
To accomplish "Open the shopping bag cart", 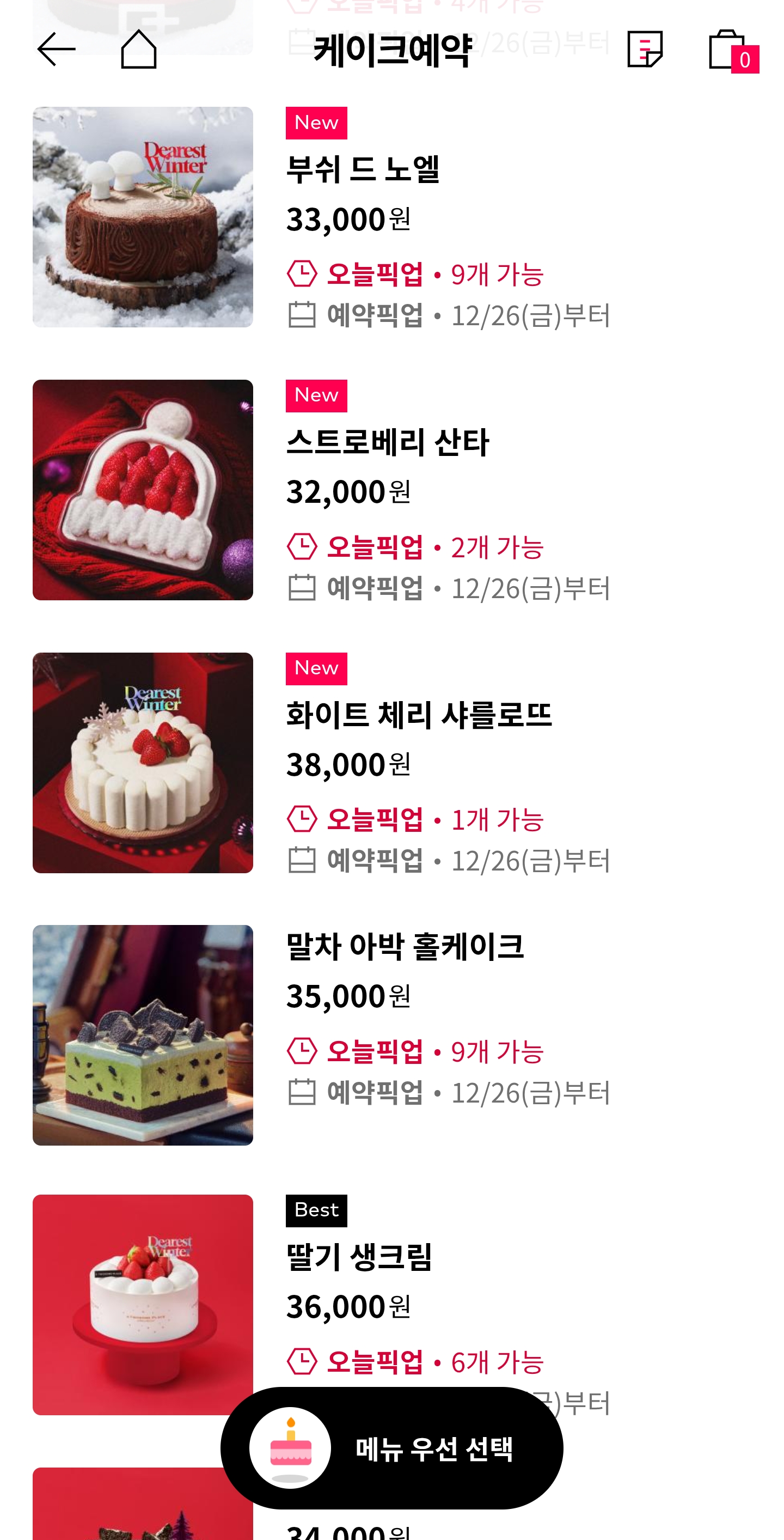I will [729, 50].
